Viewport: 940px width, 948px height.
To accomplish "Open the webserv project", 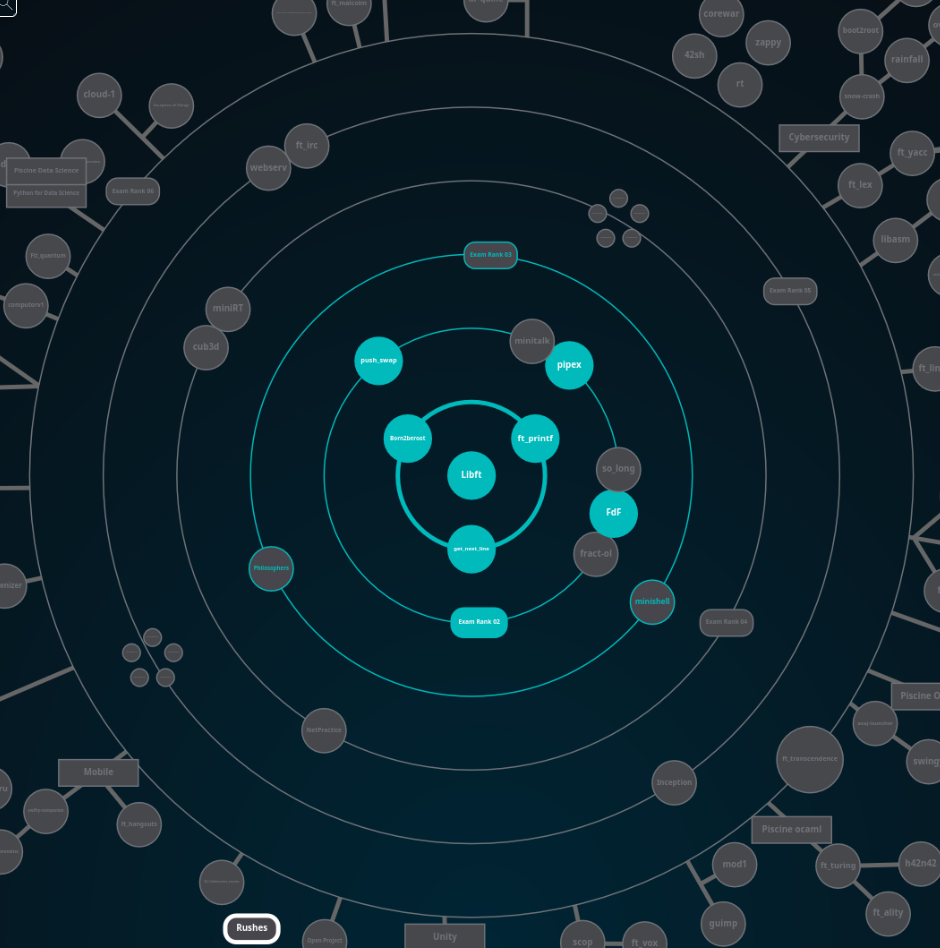I will pos(268,168).
